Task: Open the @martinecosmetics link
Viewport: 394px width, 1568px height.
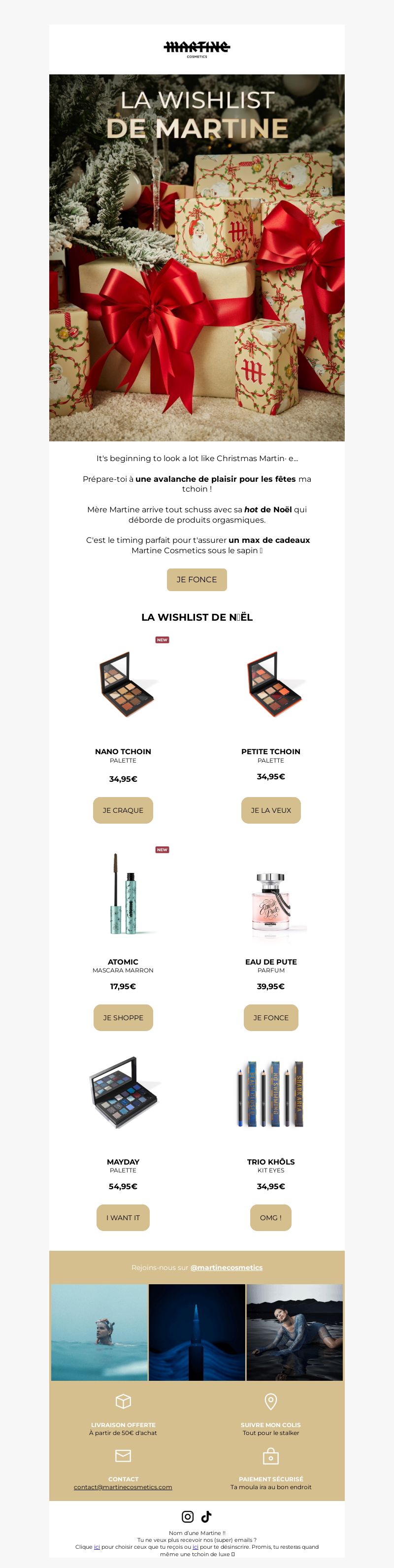Action: (x=227, y=1268)
